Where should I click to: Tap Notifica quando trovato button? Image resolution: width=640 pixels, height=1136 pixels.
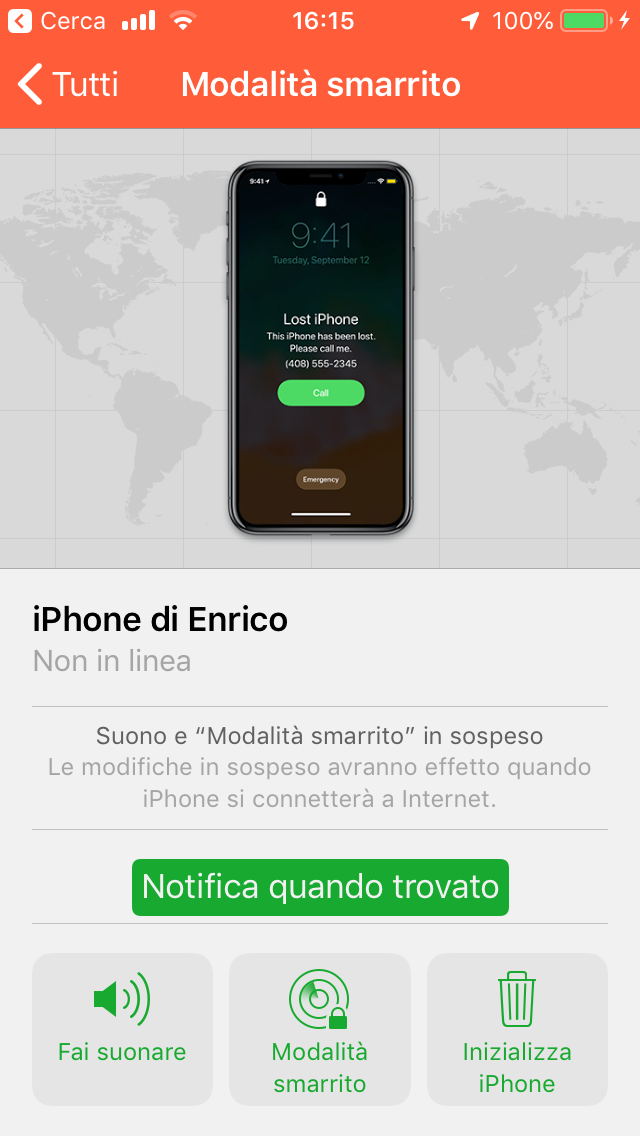320,887
